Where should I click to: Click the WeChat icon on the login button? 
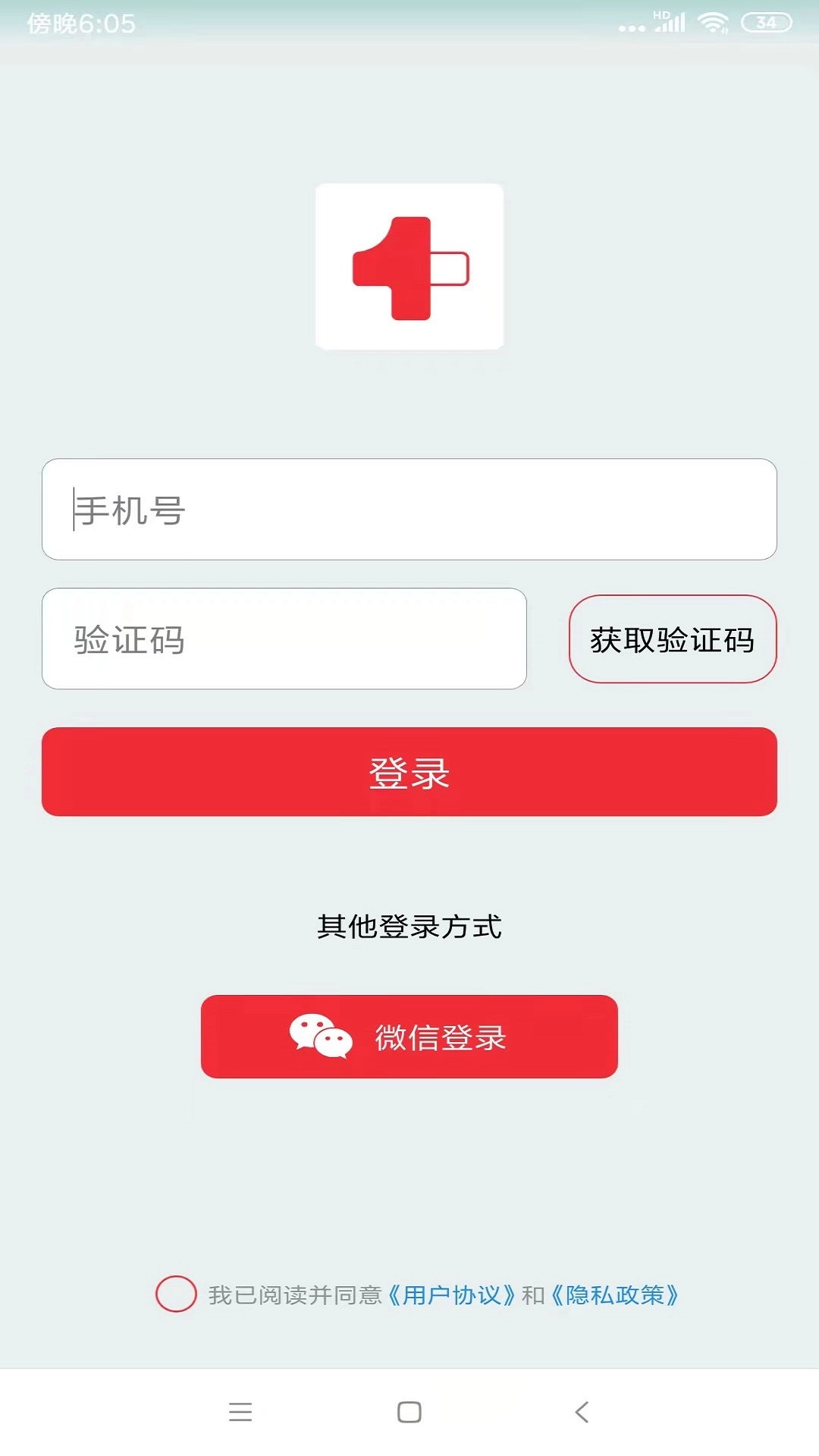pos(318,1036)
